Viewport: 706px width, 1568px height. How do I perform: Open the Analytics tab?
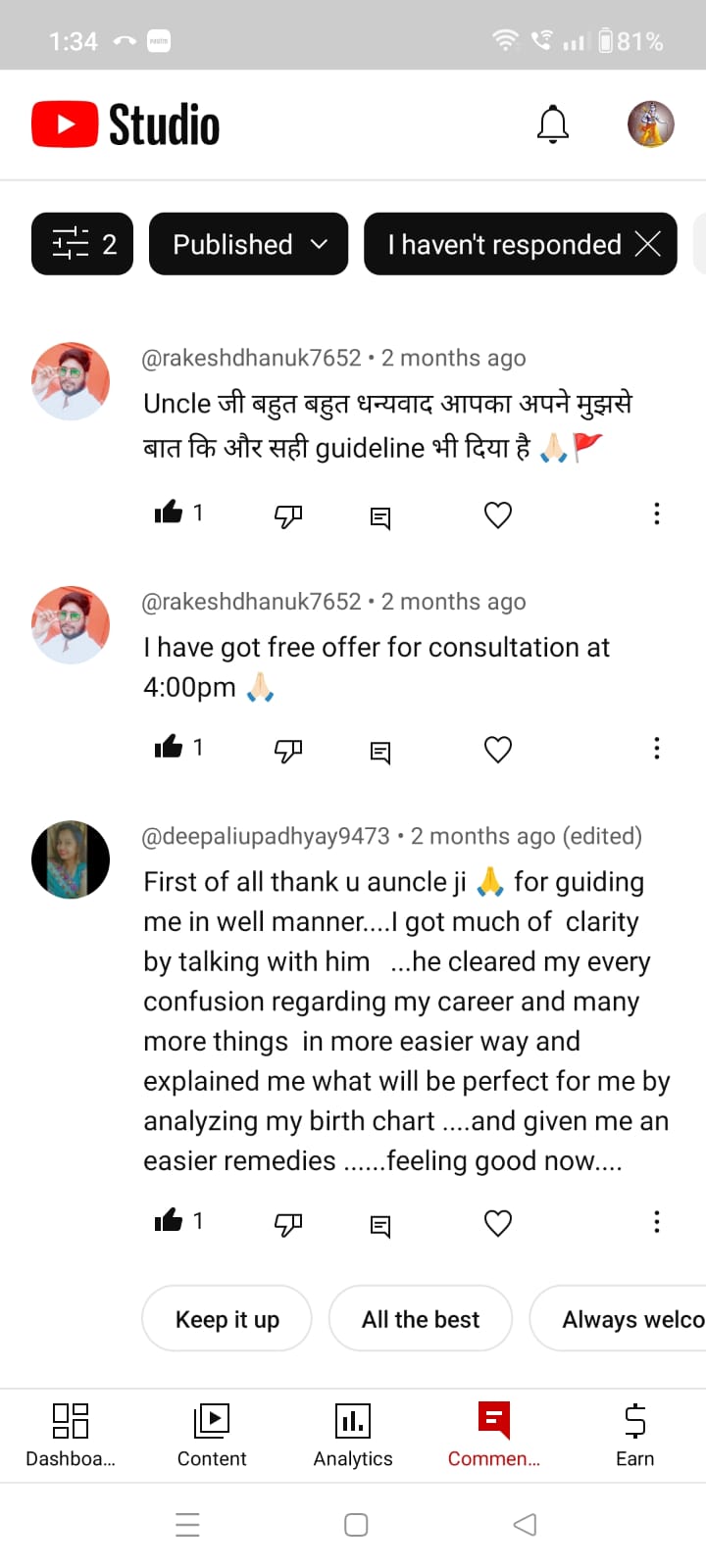[x=353, y=1434]
